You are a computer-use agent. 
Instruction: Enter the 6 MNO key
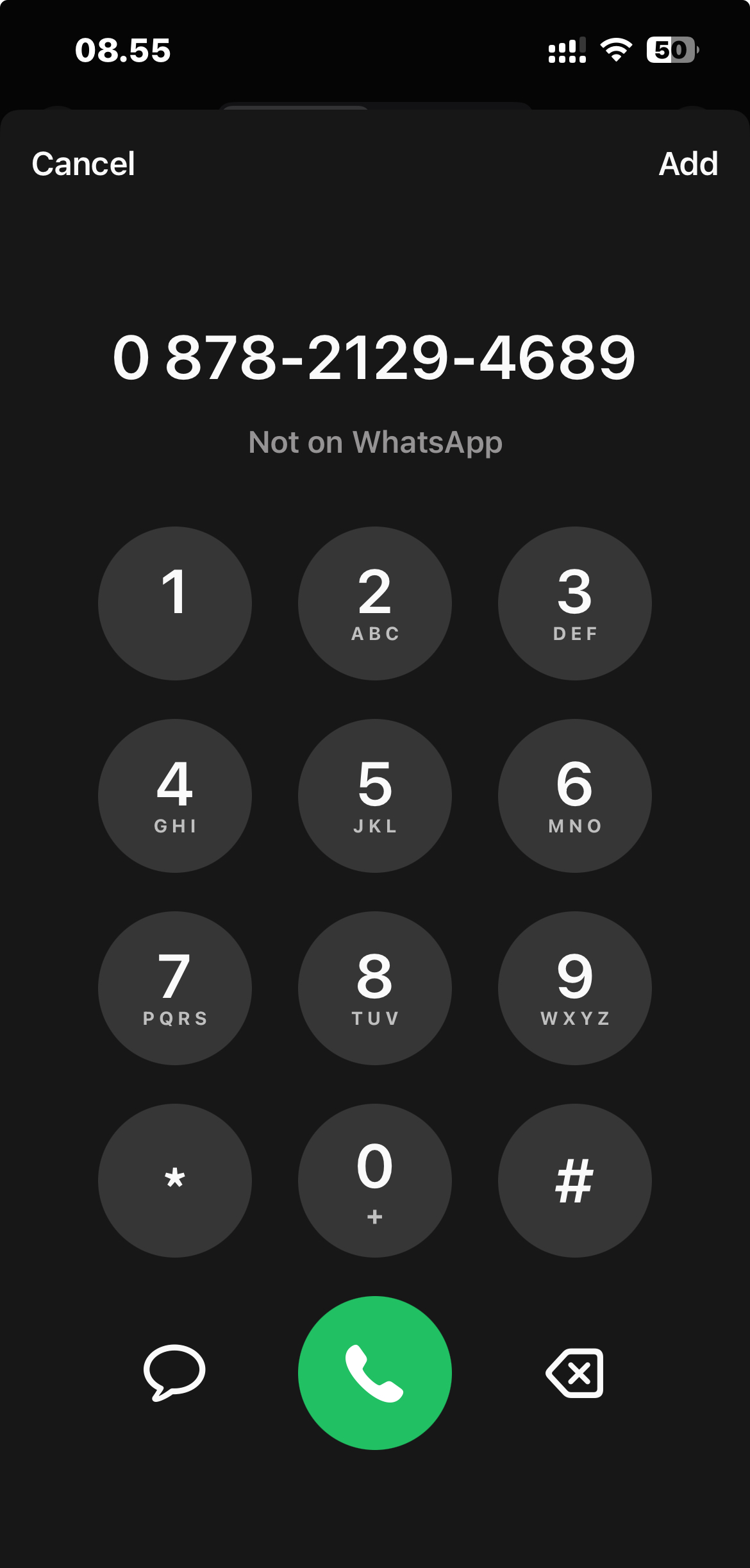tap(575, 796)
